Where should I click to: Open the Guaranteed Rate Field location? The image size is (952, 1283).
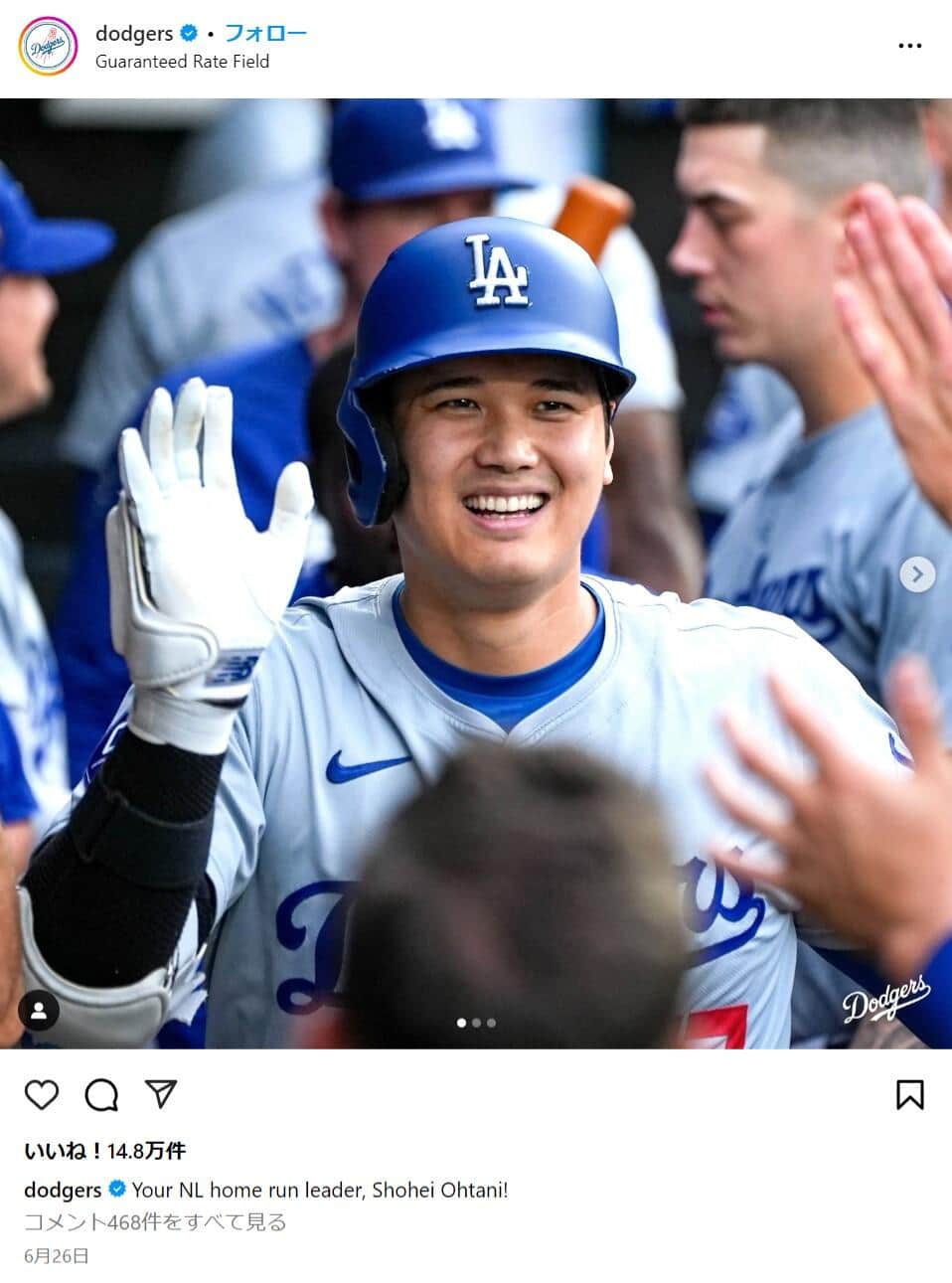click(x=182, y=62)
